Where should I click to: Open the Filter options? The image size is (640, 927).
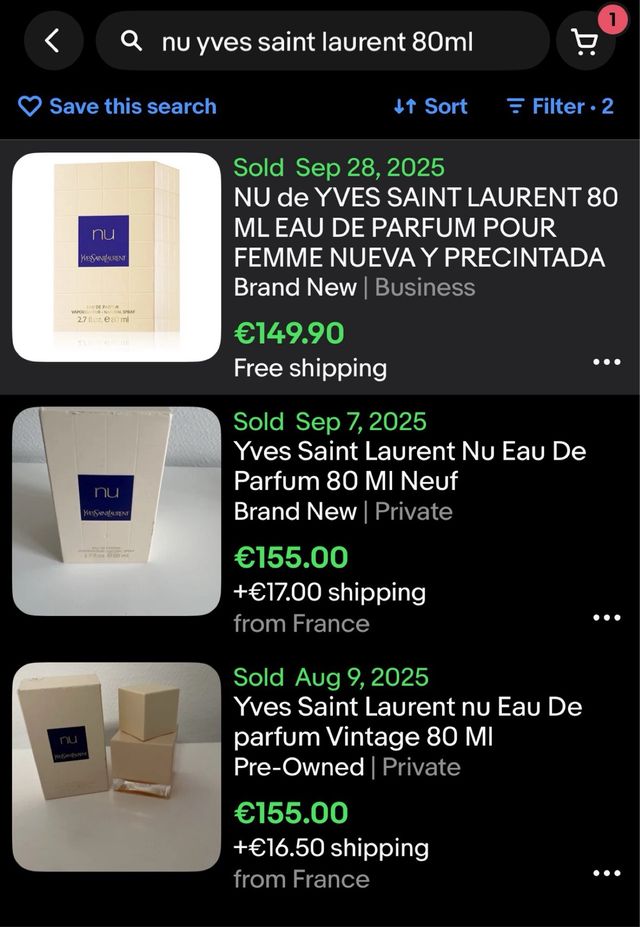pos(560,106)
